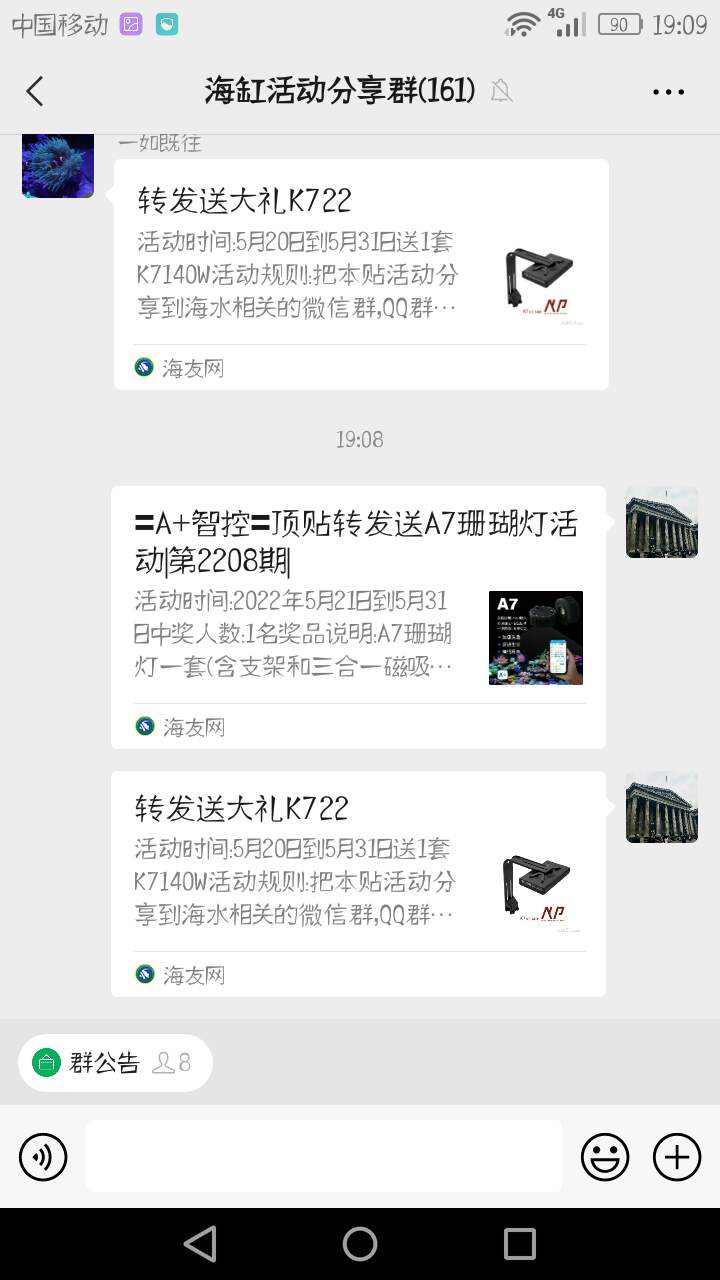This screenshot has width=720, height=1280.
Task: Open the system recent apps view
Action: pyautogui.click(x=520, y=1244)
